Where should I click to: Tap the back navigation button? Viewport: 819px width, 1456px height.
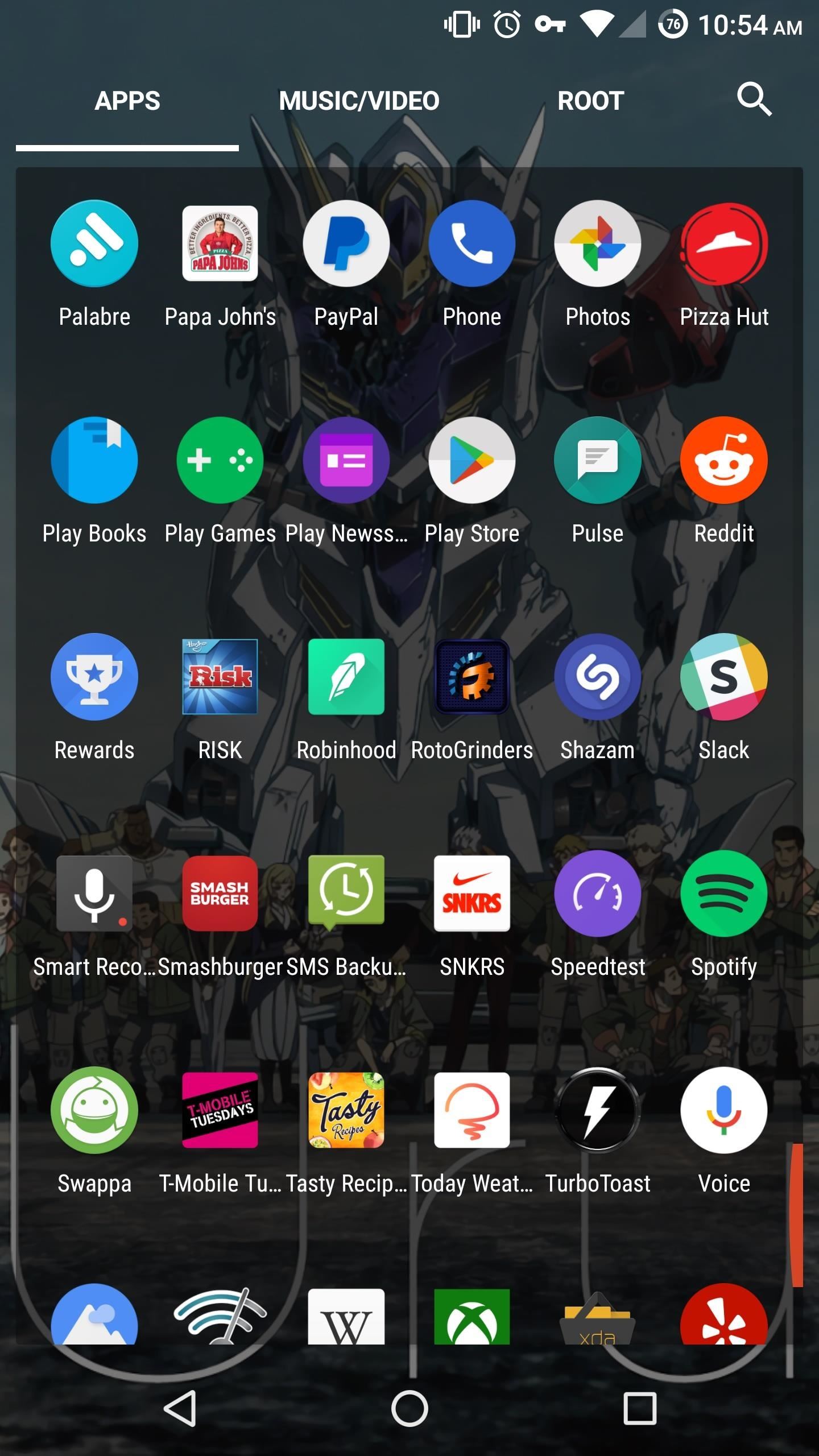180,1409
